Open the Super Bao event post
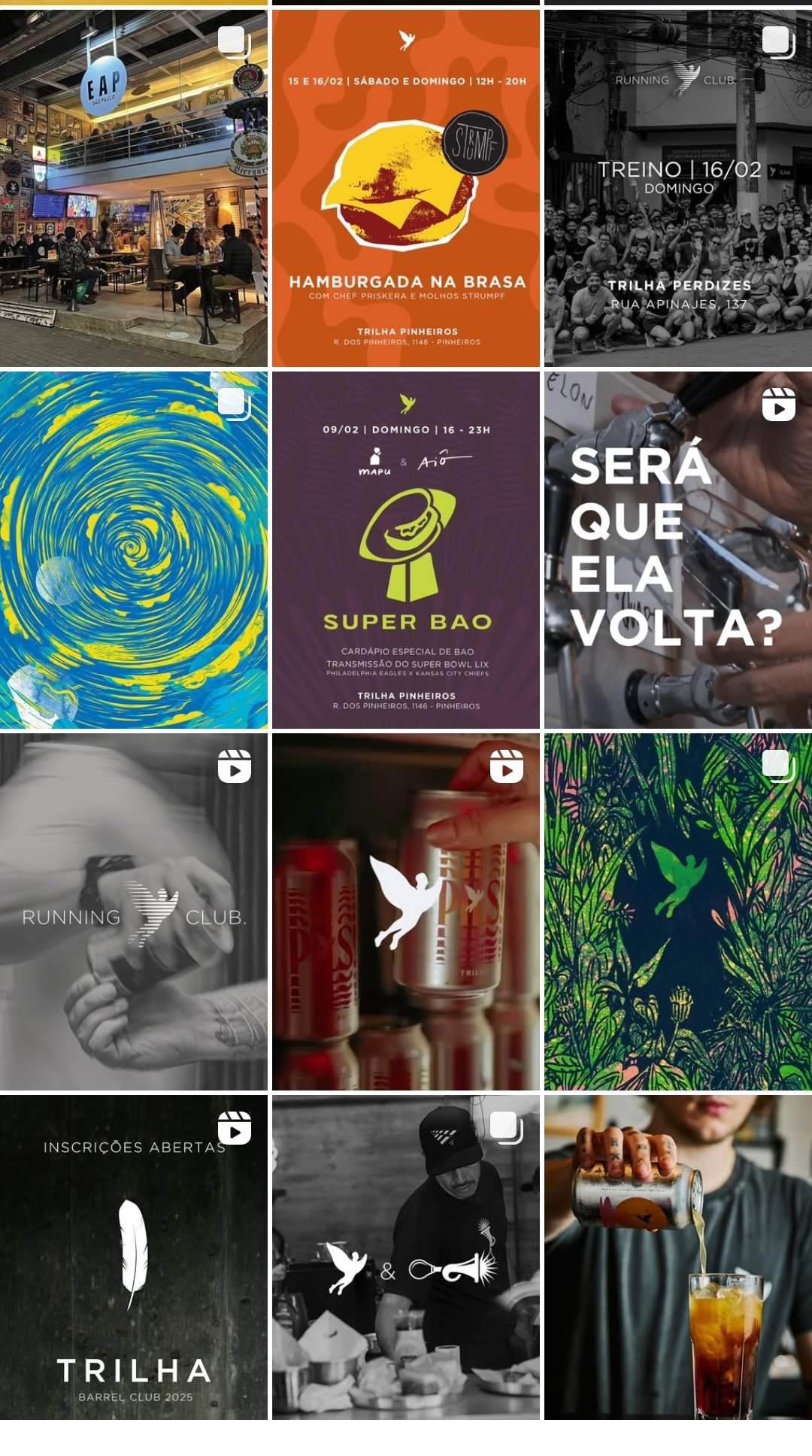The height and width of the screenshot is (1456, 812). point(406,550)
